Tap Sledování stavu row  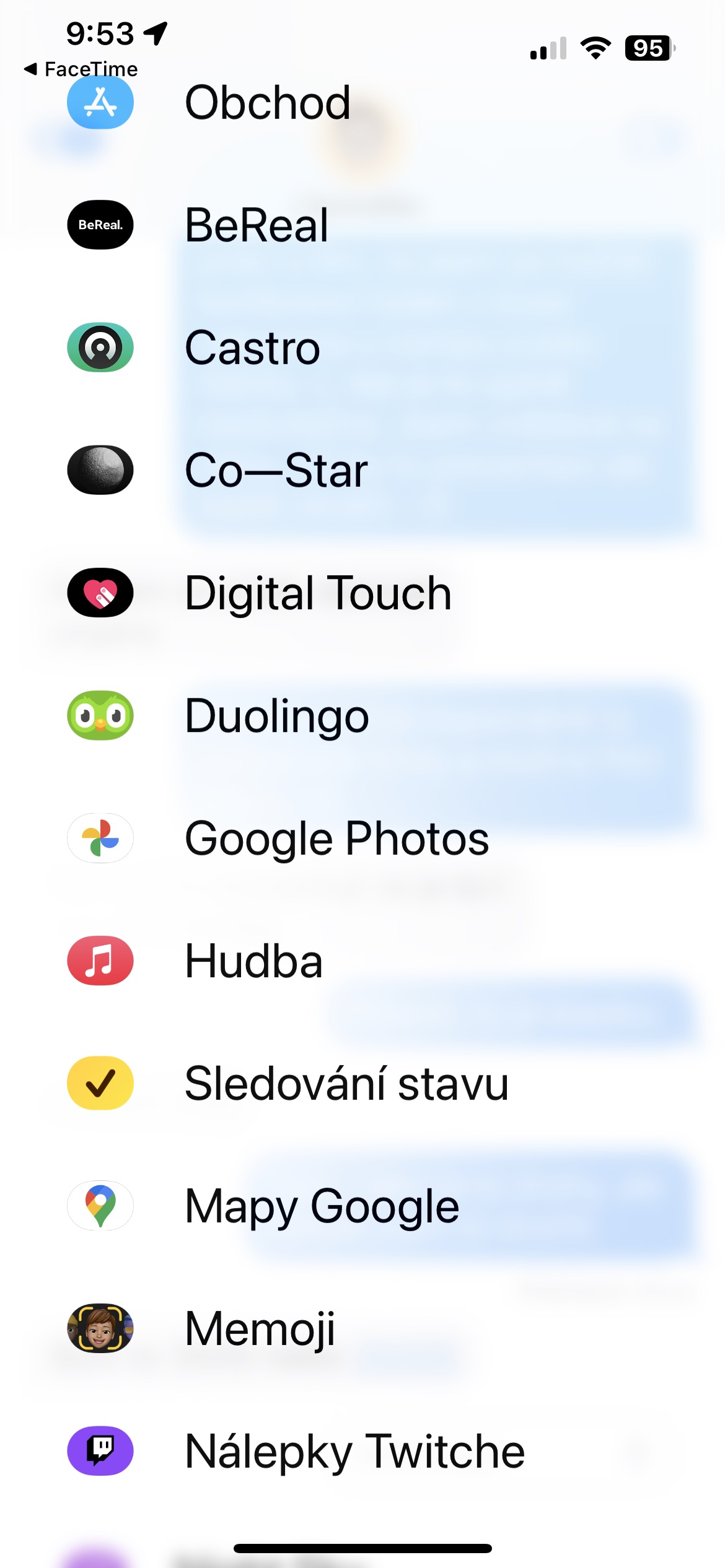coord(346,1083)
